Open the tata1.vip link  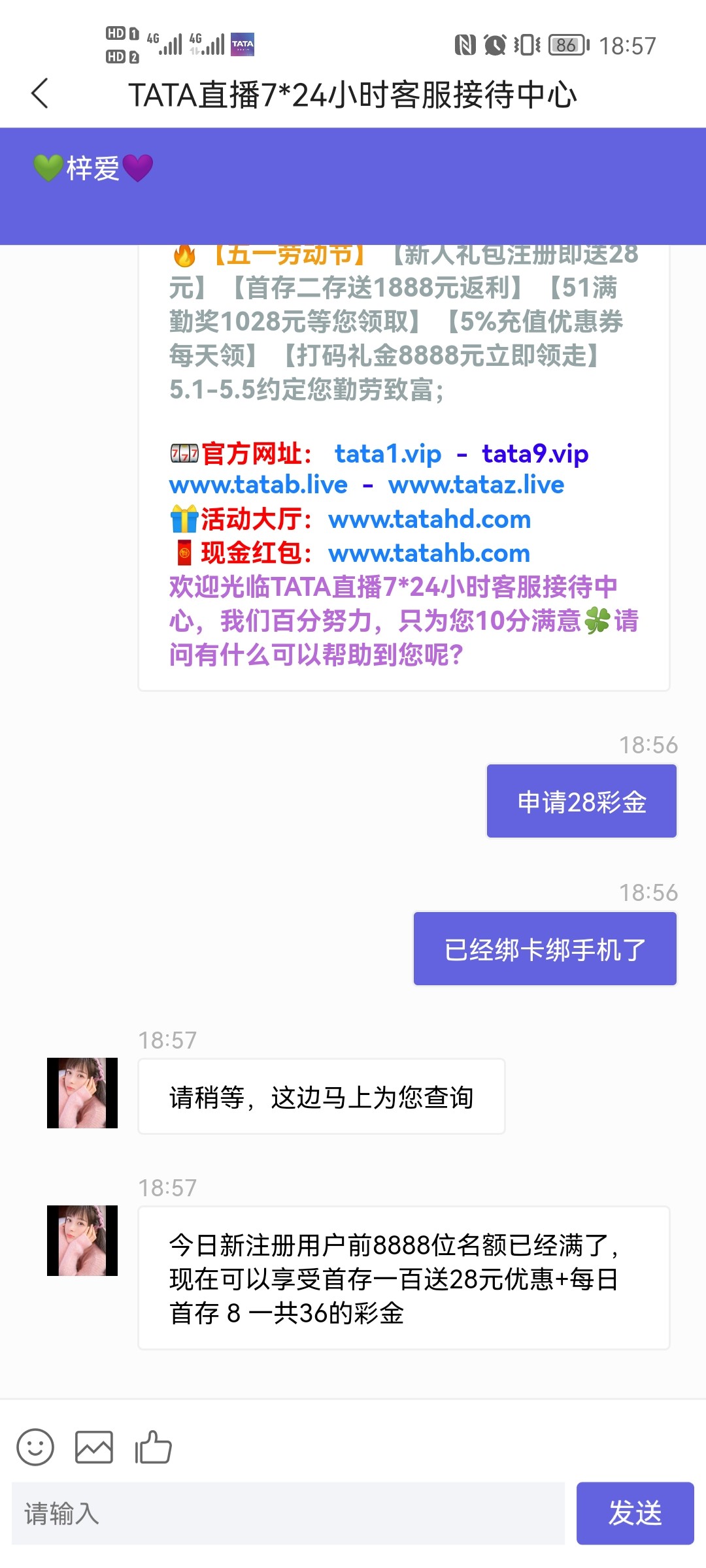(387, 454)
